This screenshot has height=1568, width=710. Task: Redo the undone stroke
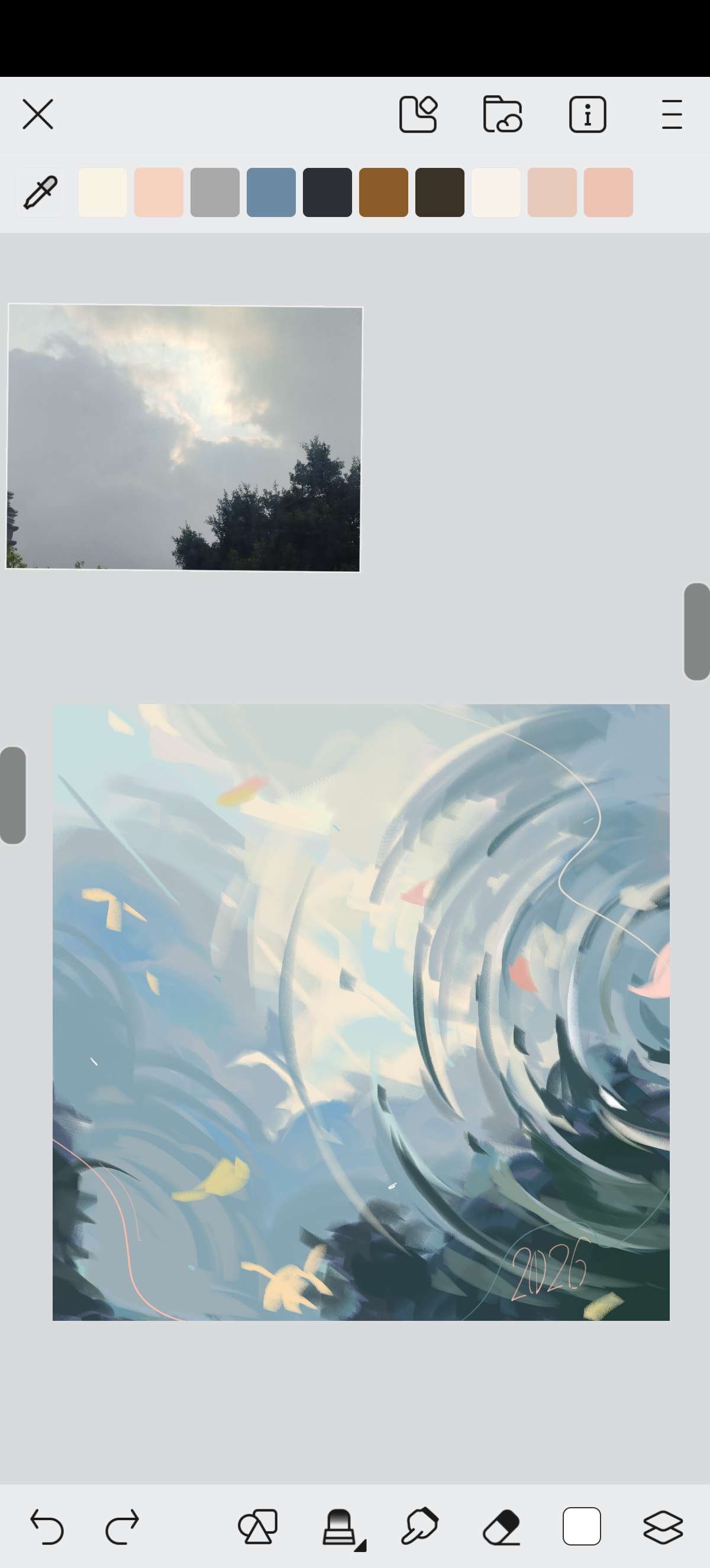(122, 1527)
